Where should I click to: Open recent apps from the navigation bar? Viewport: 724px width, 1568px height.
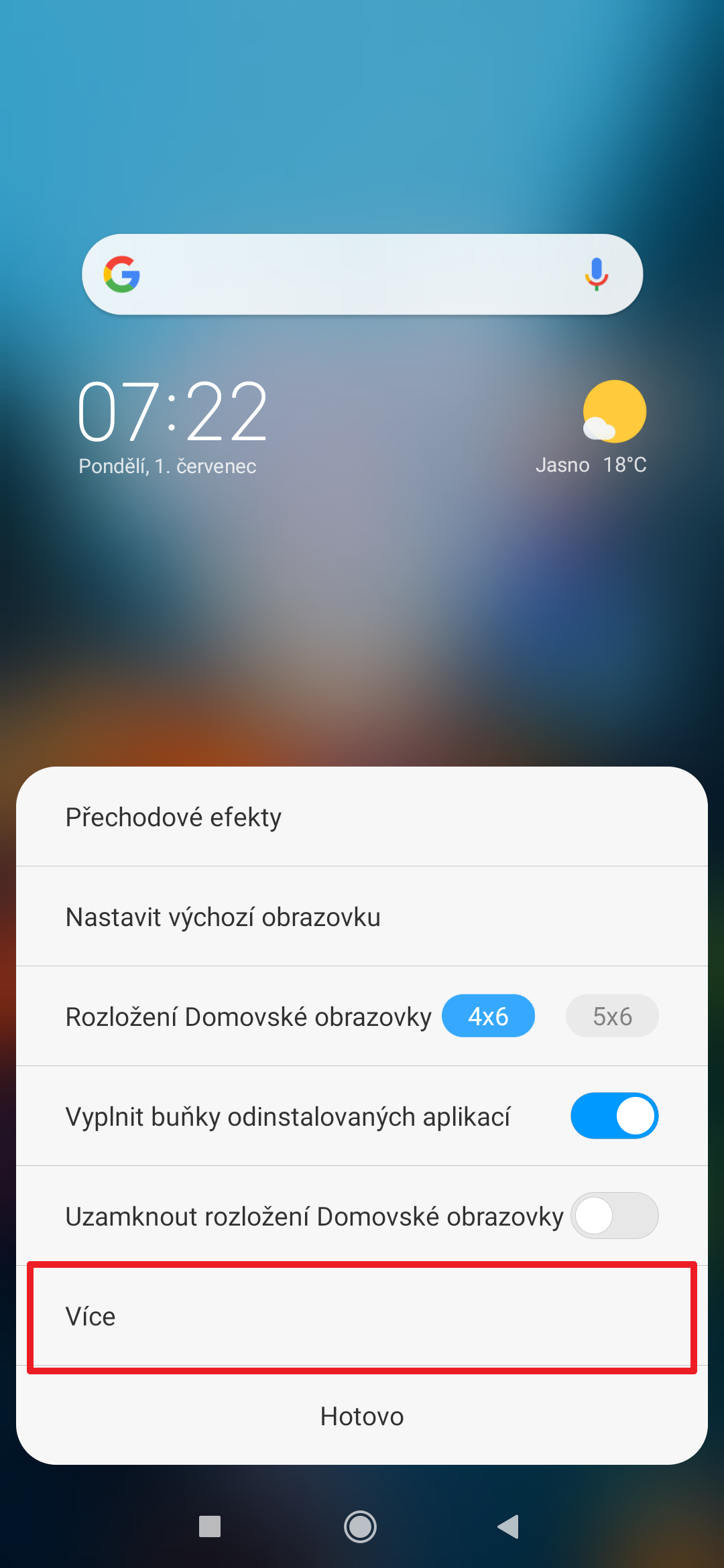point(210,1526)
